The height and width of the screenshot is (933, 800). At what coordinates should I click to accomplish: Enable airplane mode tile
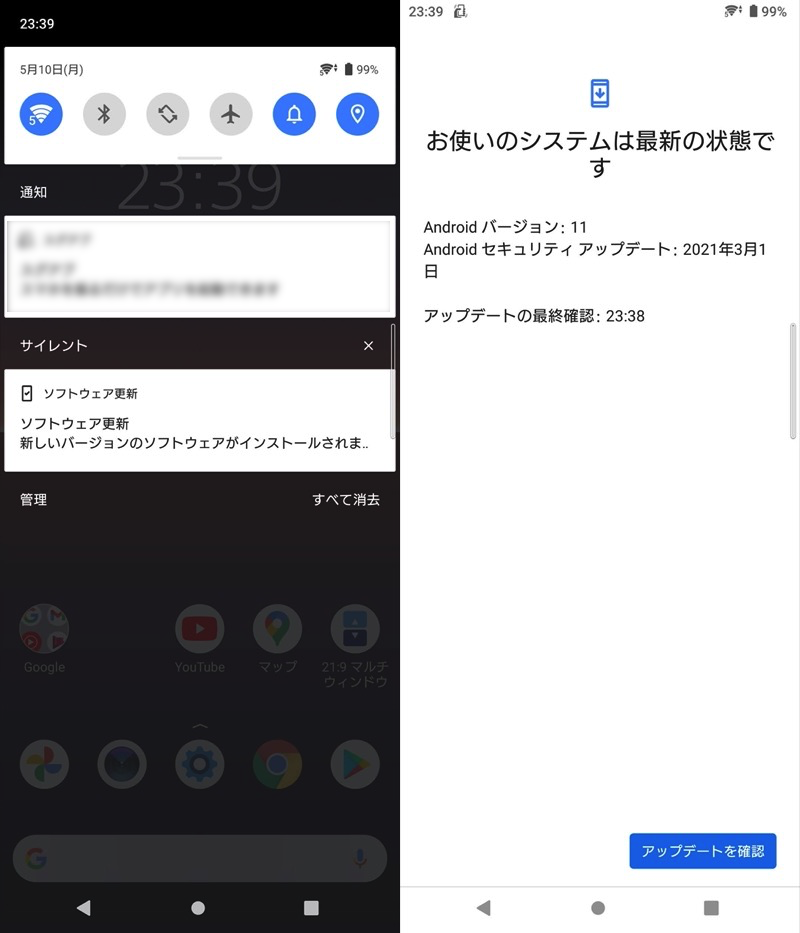231,114
